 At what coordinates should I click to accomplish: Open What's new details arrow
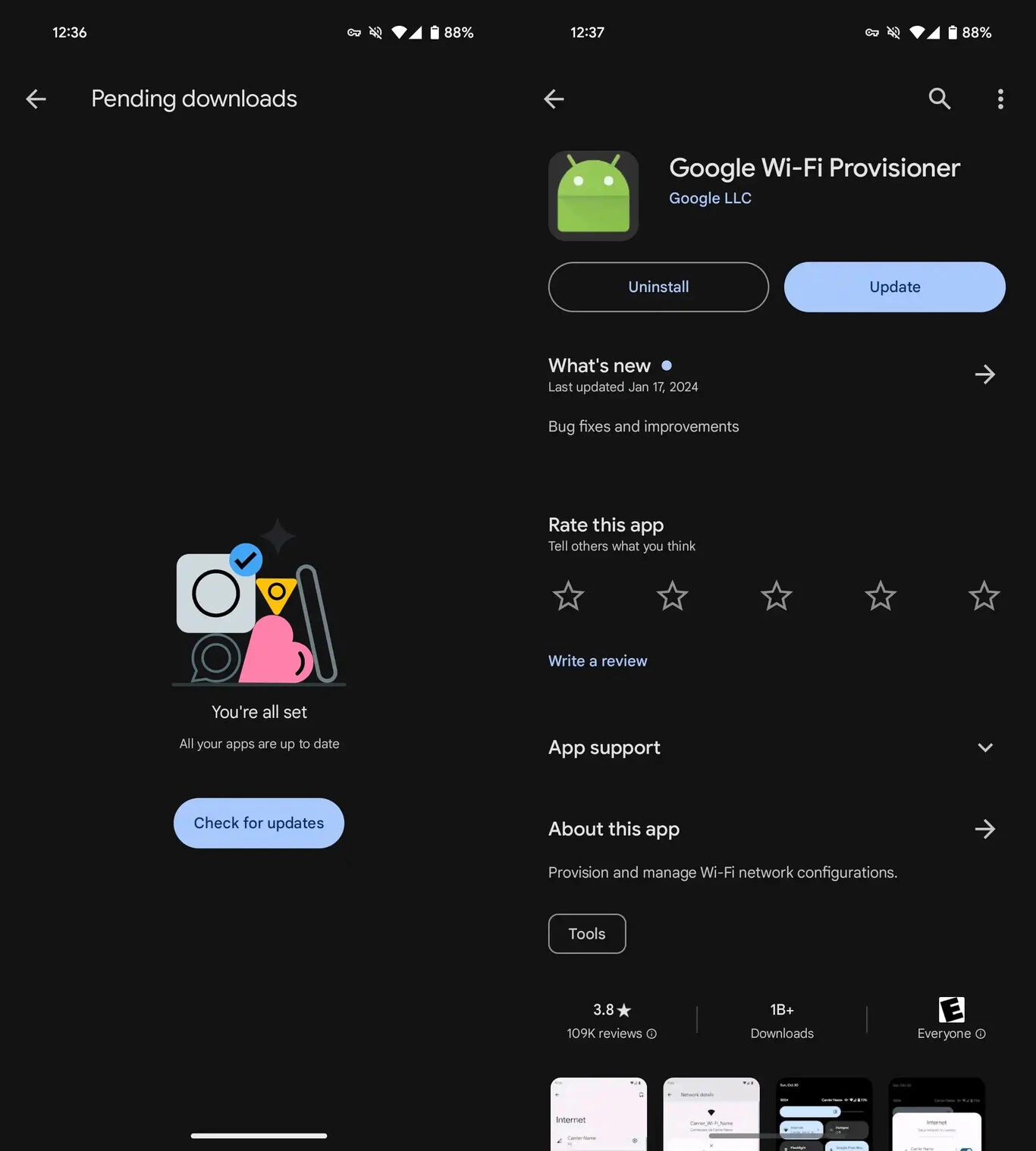pos(984,374)
